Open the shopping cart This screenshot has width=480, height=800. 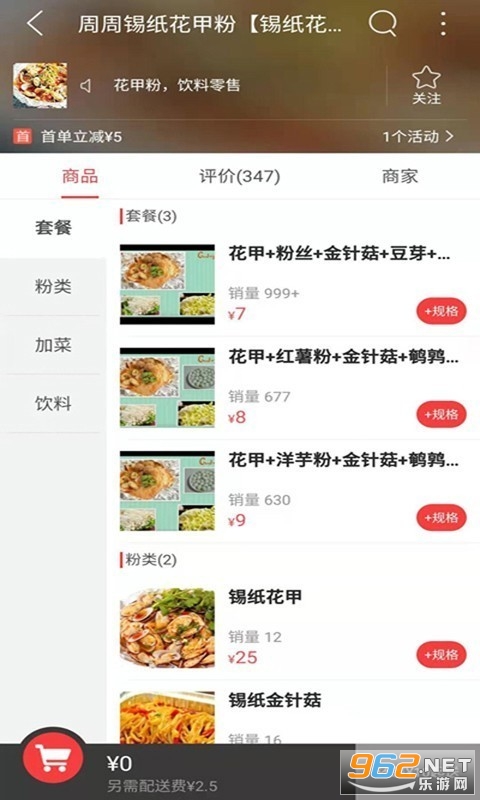[53, 758]
